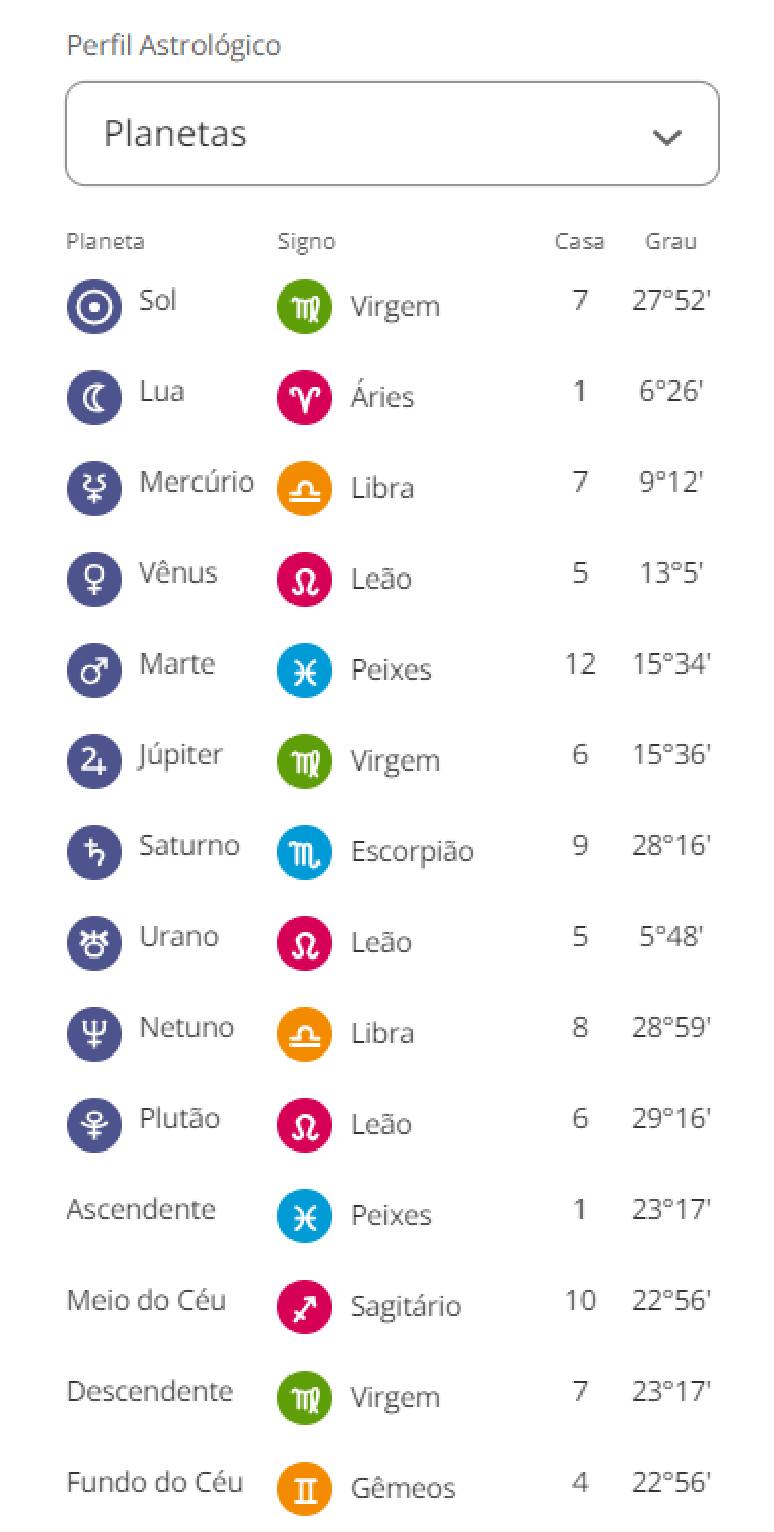
Task: Open the Planetas dropdown
Action: click(392, 134)
